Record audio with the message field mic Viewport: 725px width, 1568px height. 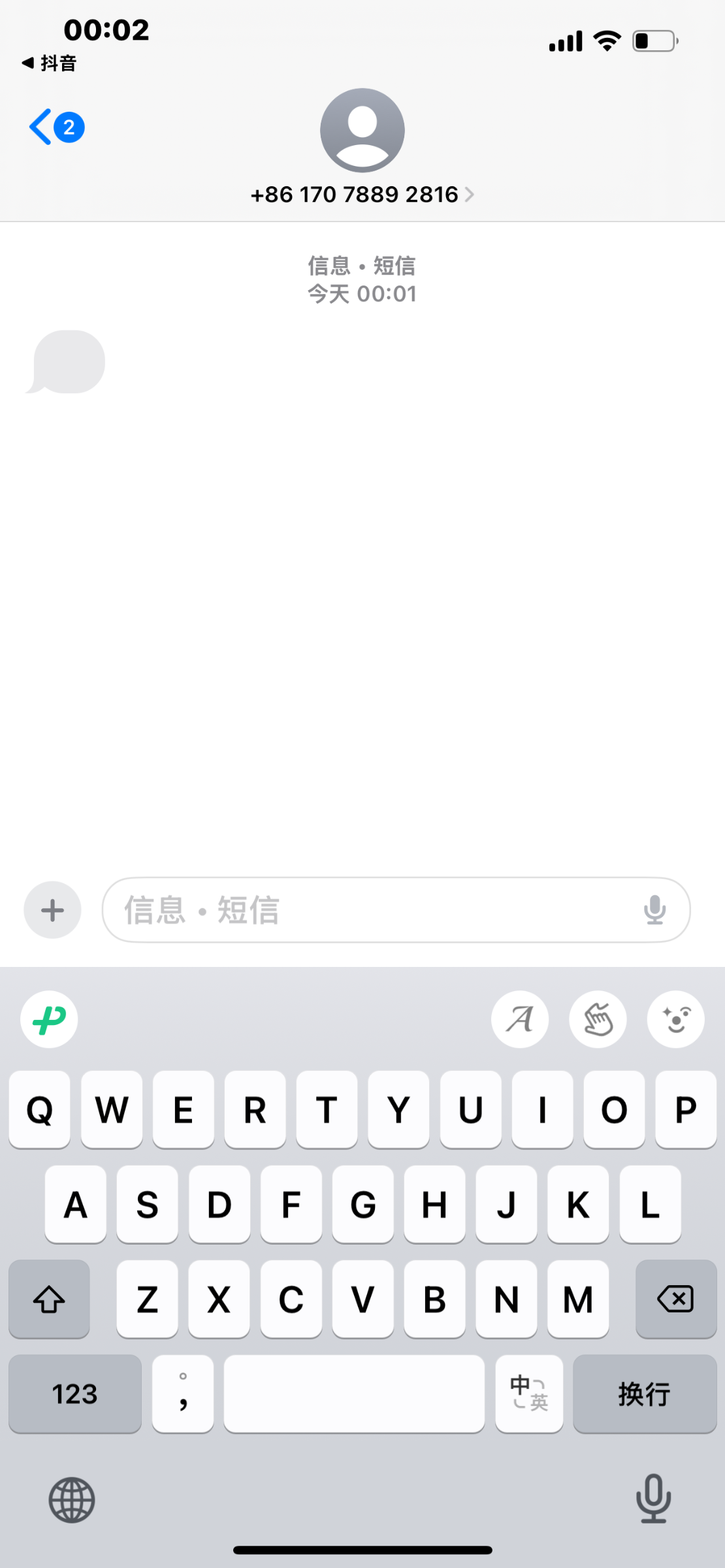tap(654, 910)
